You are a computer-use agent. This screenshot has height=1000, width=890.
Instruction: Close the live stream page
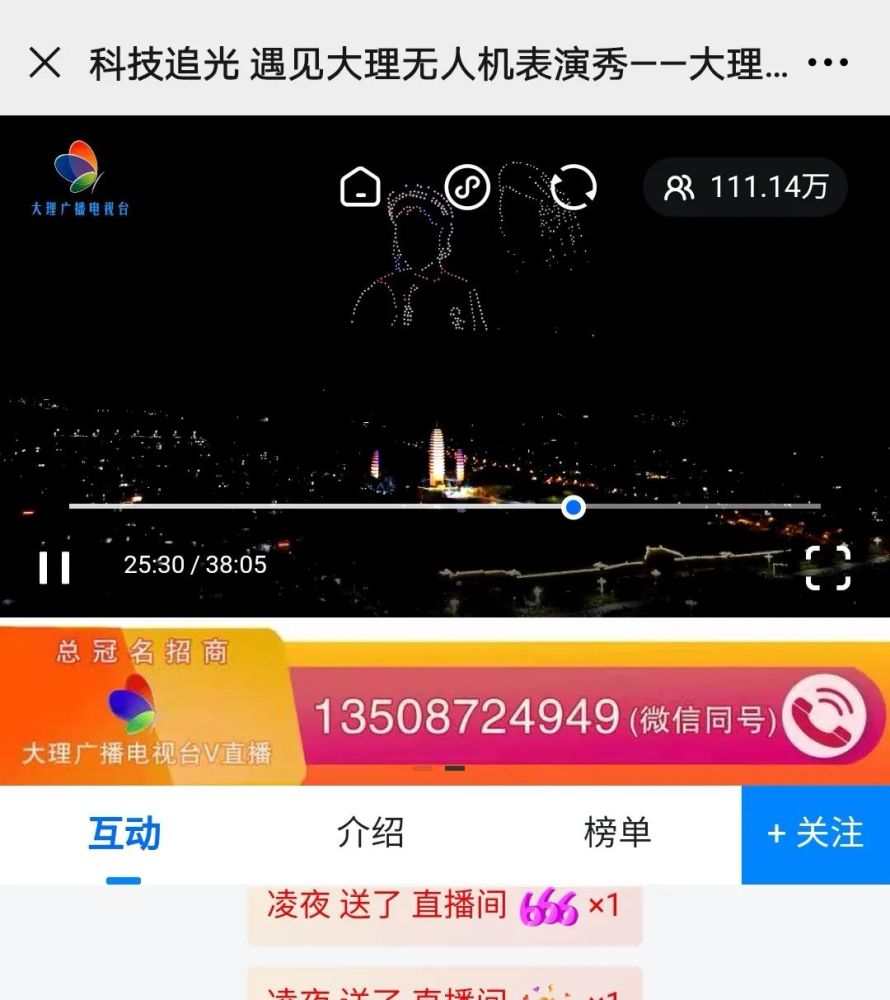45,63
